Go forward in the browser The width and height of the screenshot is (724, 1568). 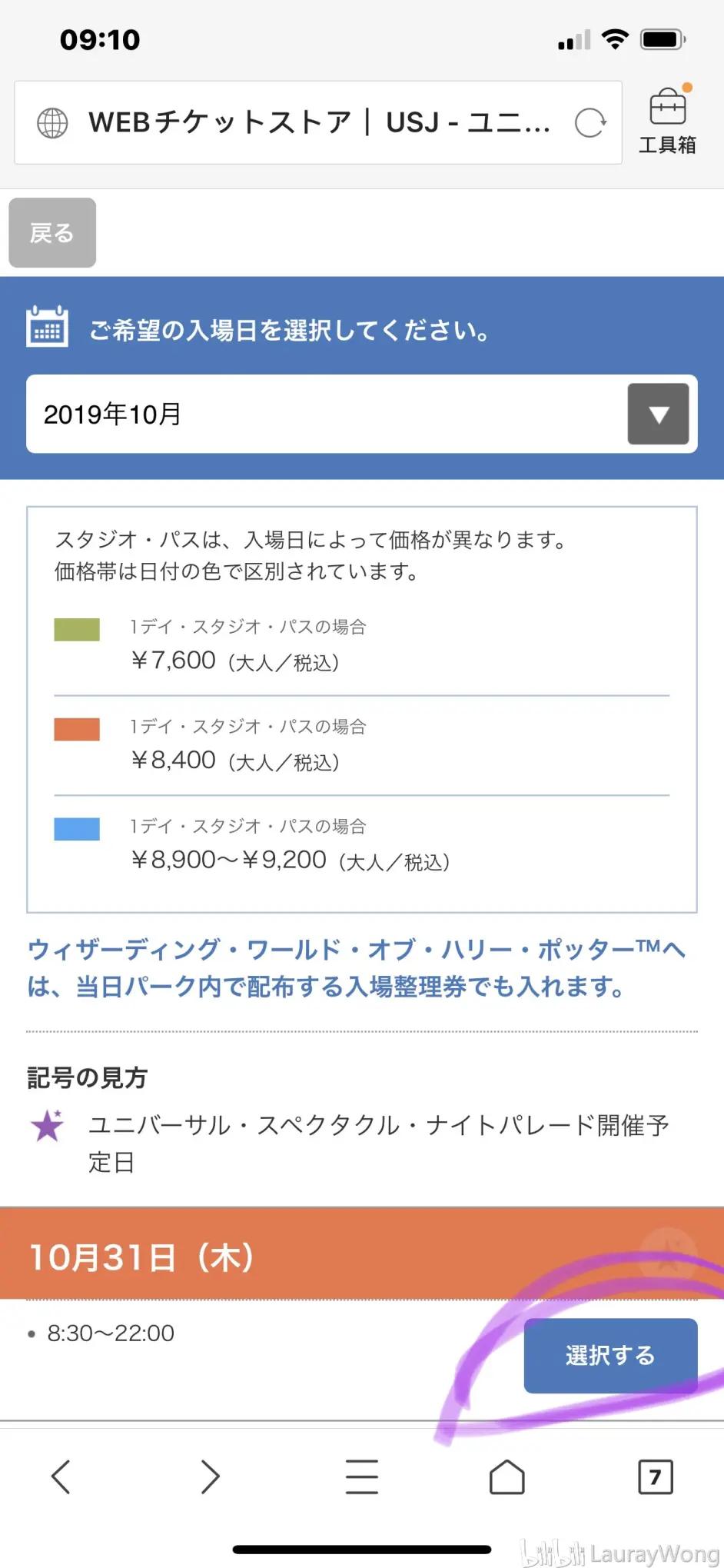pyautogui.click(x=210, y=1476)
